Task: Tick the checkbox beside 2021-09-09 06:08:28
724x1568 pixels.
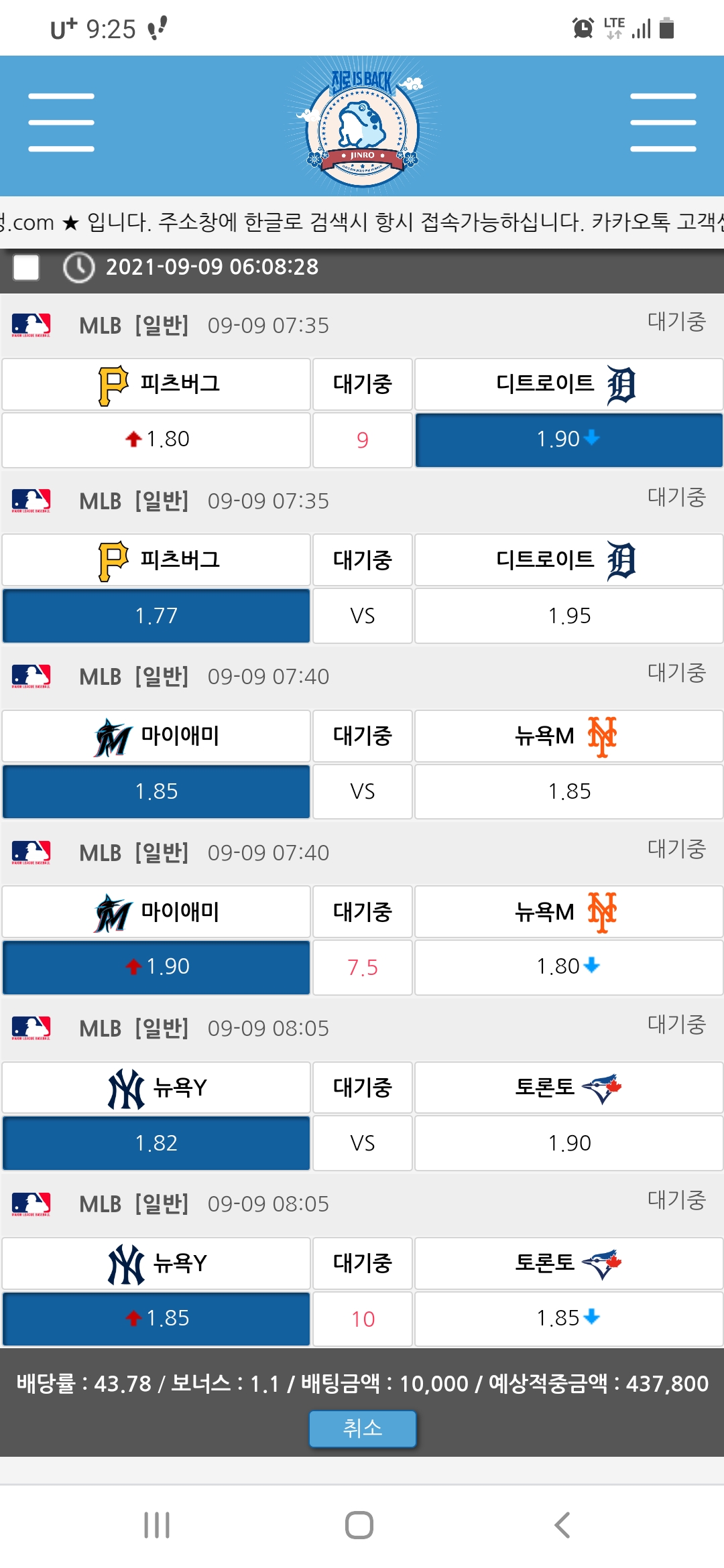Action: click(26, 267)
